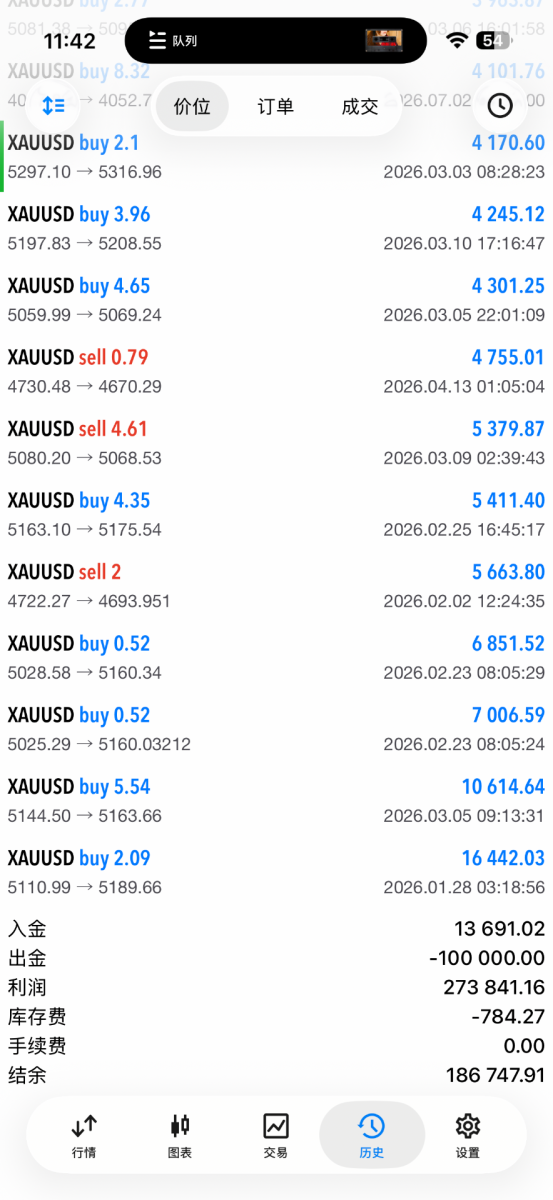Select the 历史 tab

point(371,1137)
